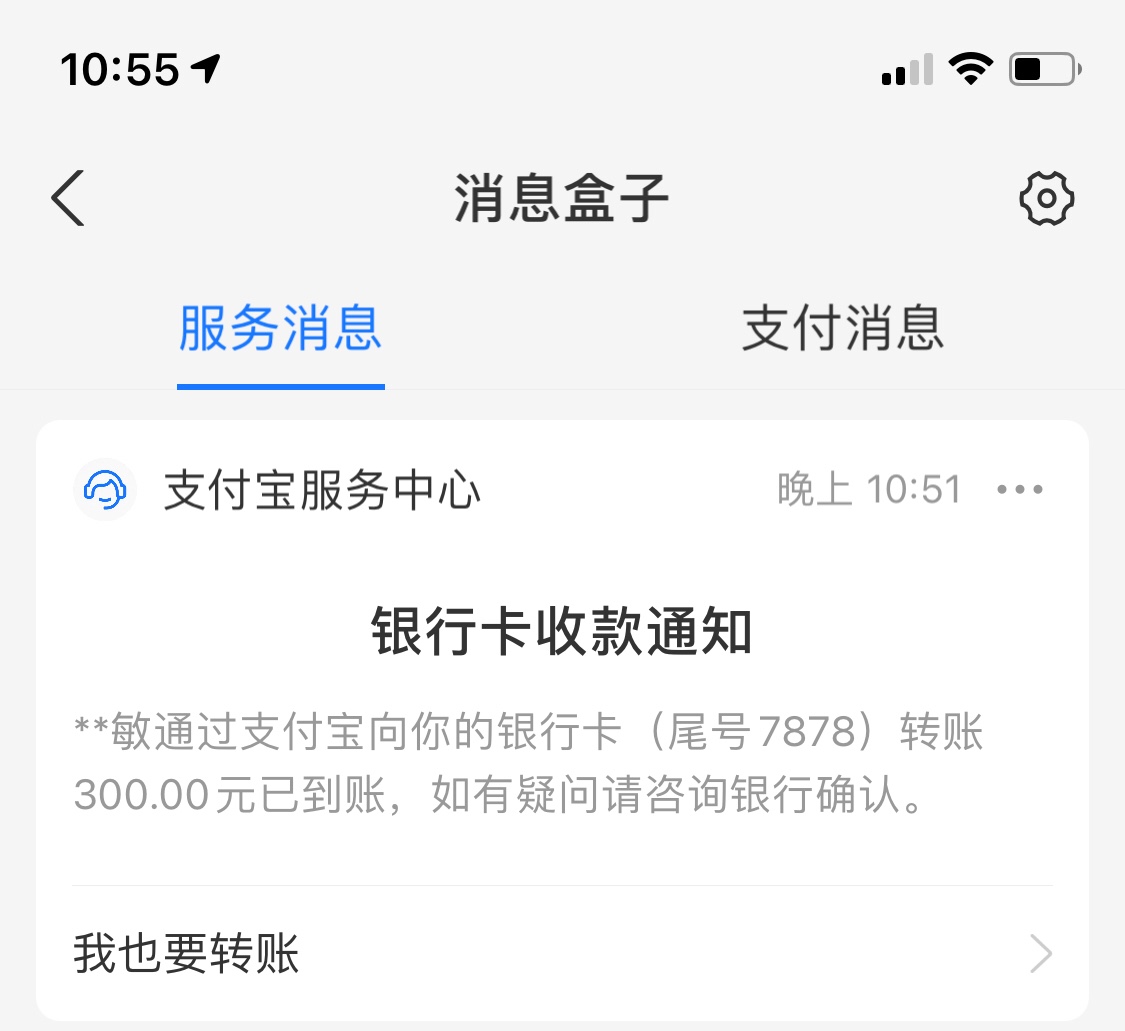The image size is (1125, 1031).
Task: Select the 服务消息 tab
Action: pyautogui.click(x=280, y=329)
